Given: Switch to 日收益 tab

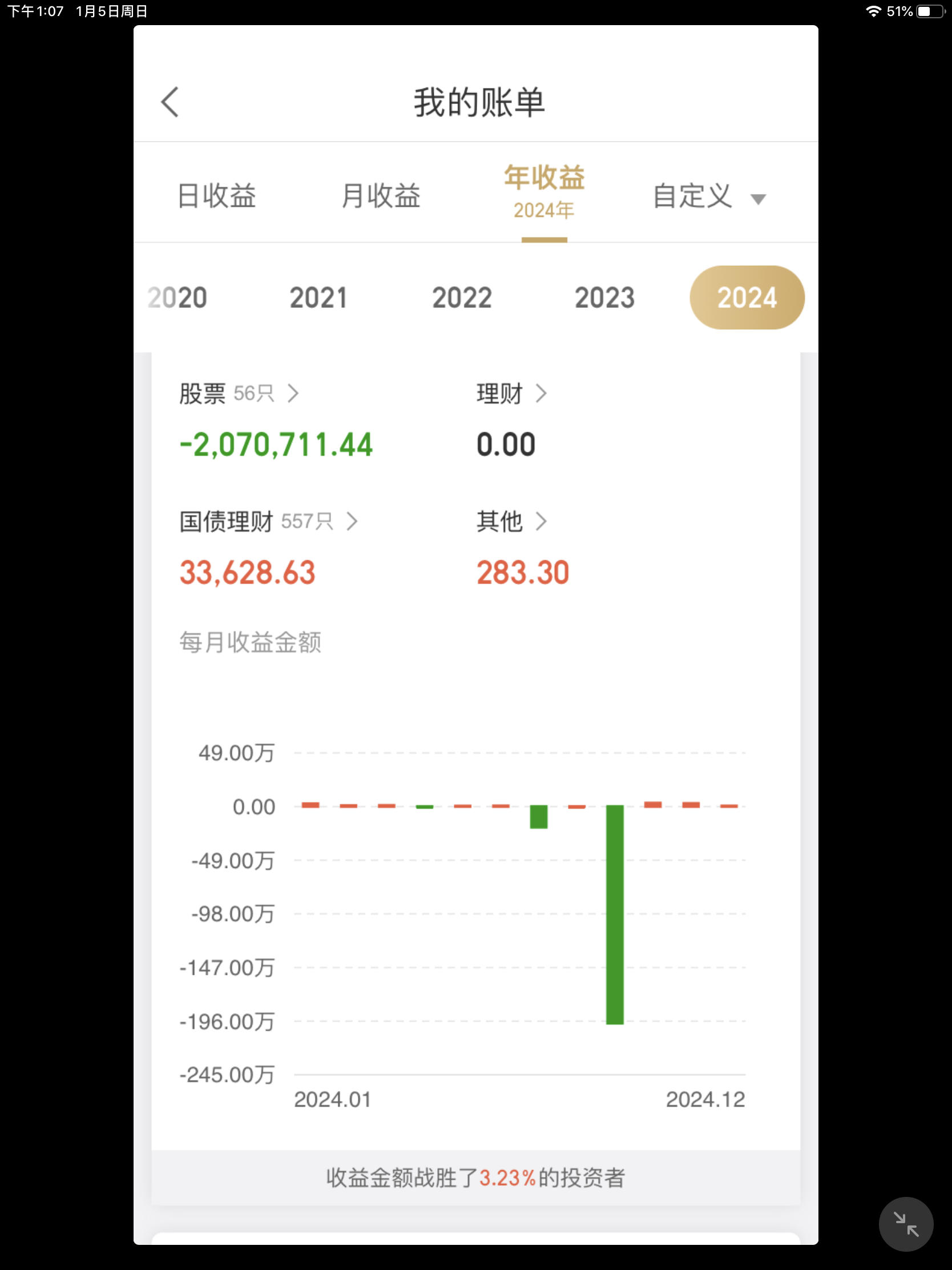Looking at the screenshot, I should pyautogui.click(x=216, y=196).
